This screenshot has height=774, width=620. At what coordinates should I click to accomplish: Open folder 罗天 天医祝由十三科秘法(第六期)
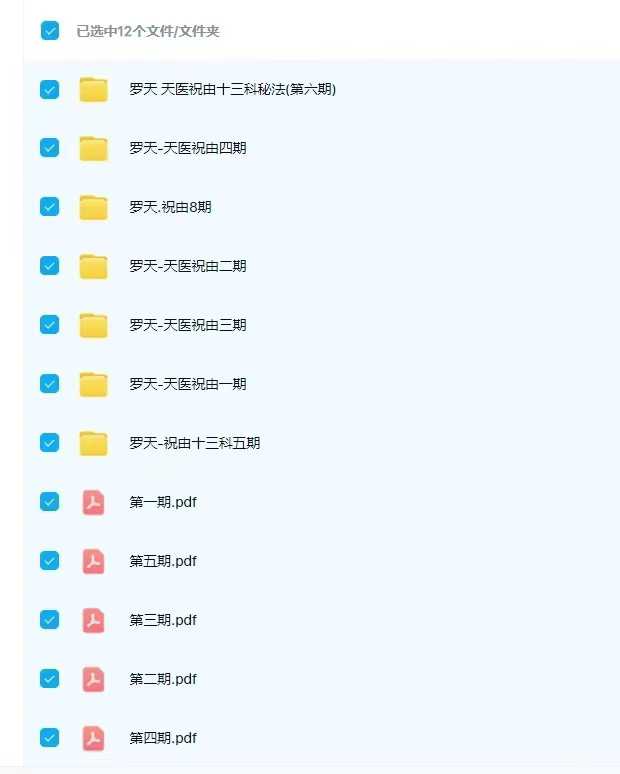click(232, 89)
